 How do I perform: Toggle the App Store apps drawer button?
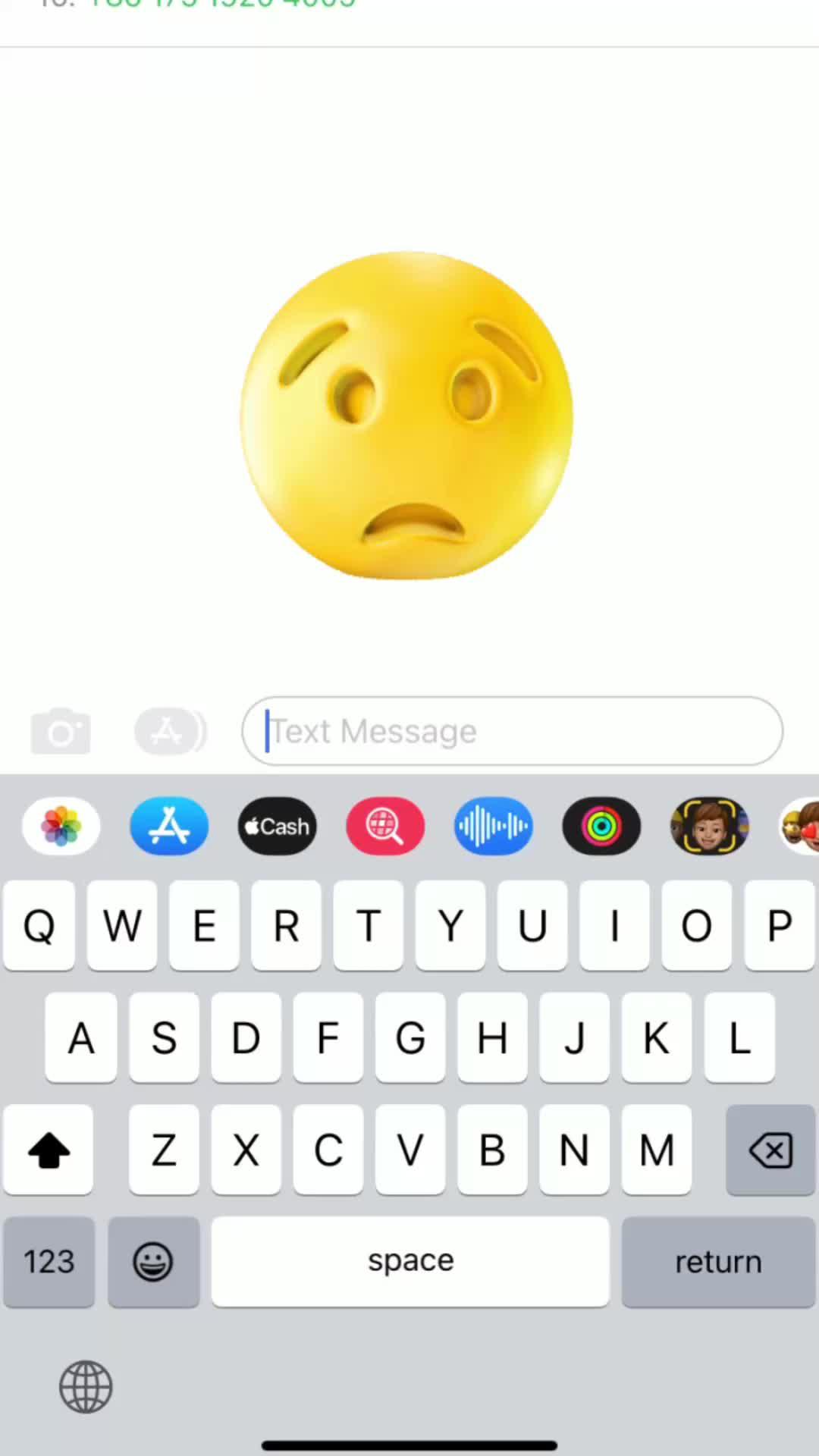click(170, 731)
